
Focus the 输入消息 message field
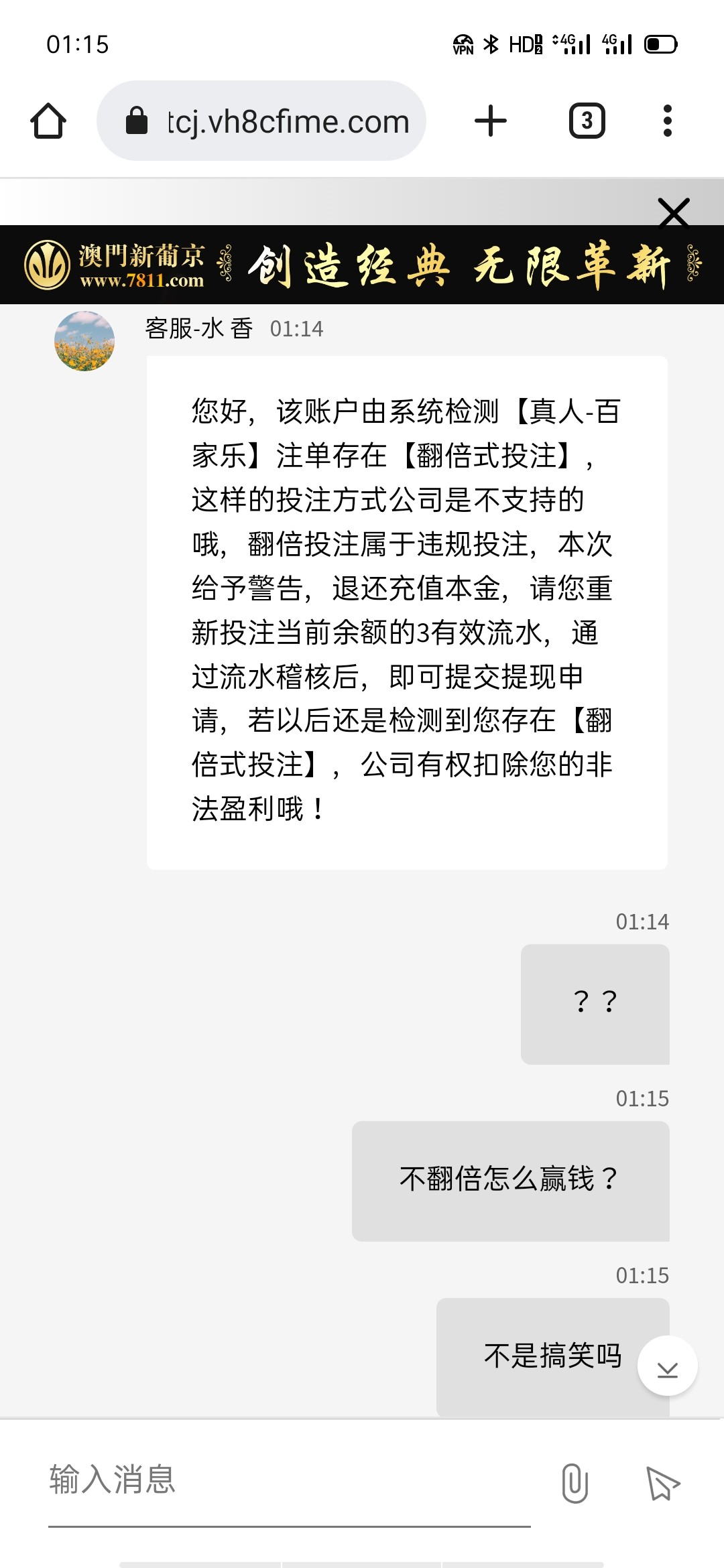[288, 1480]
